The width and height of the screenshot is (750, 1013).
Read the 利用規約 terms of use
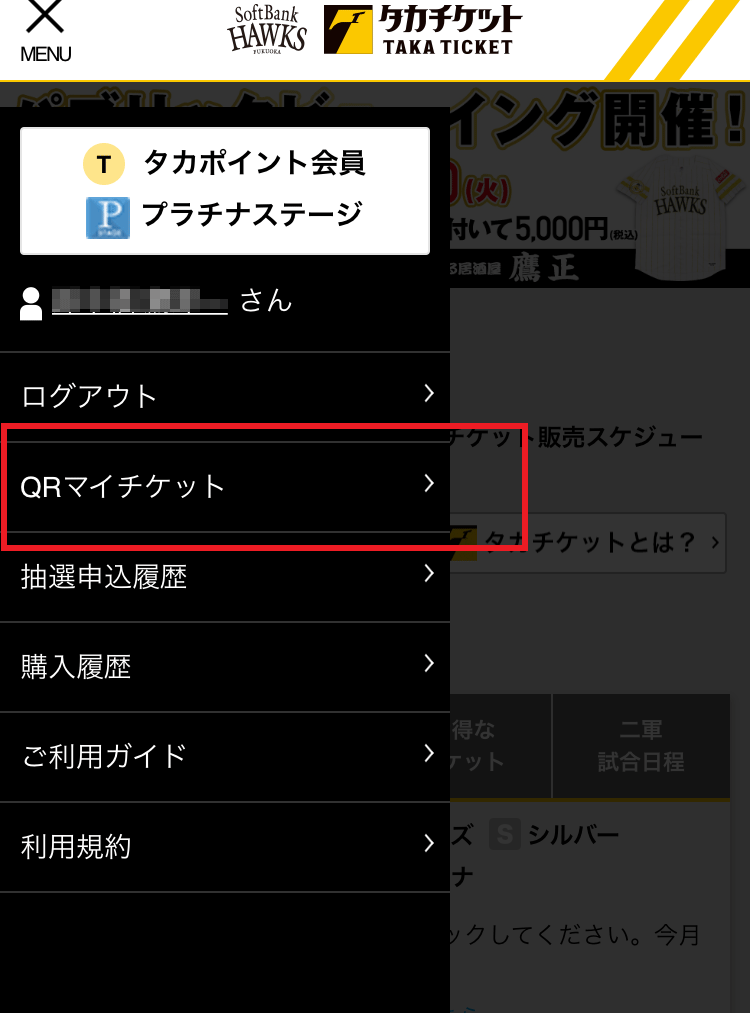click(225, 846)
